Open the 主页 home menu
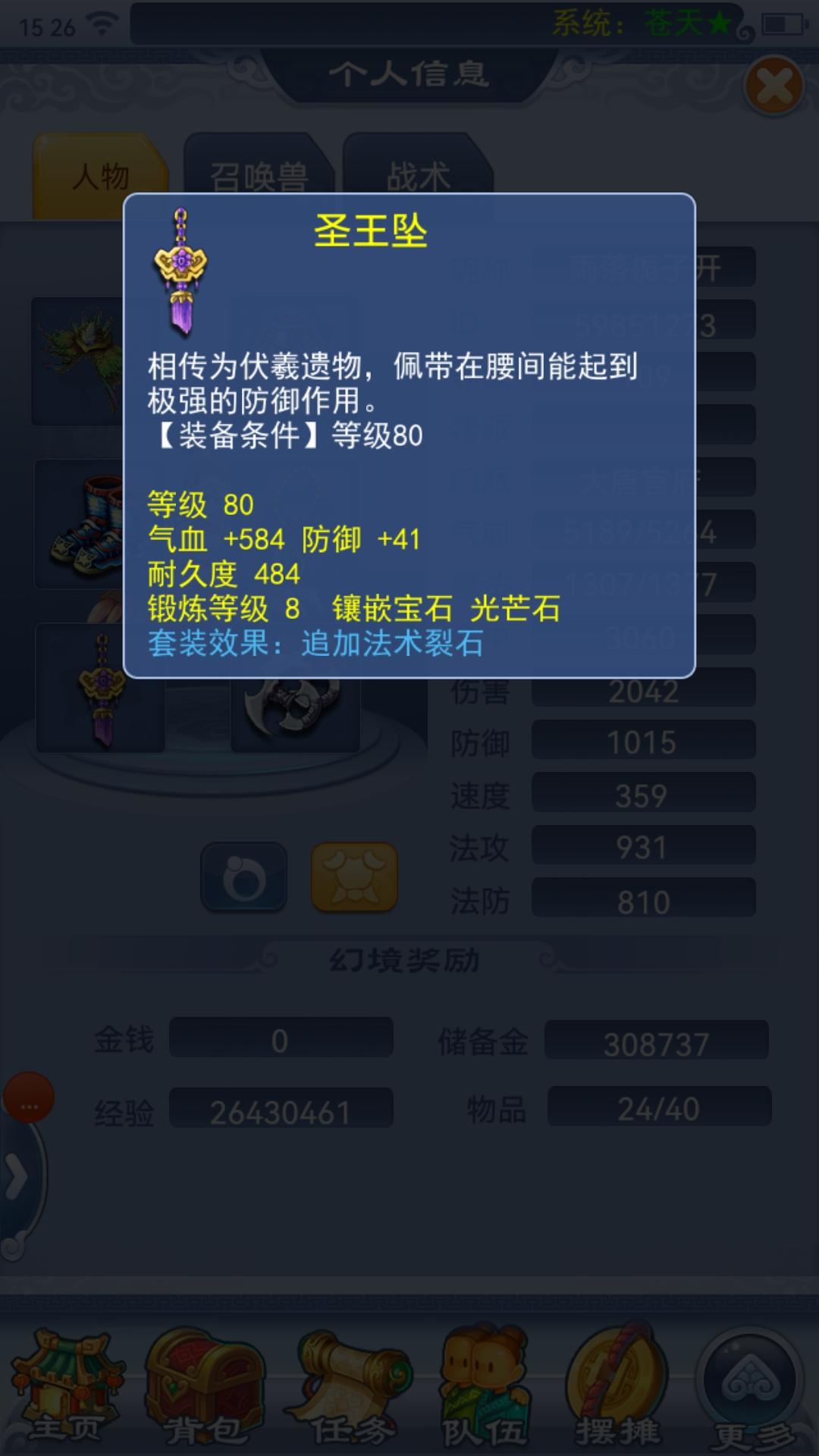Screen dimensions: 819x1456 pyautogui.click(x=67, y=1386)
